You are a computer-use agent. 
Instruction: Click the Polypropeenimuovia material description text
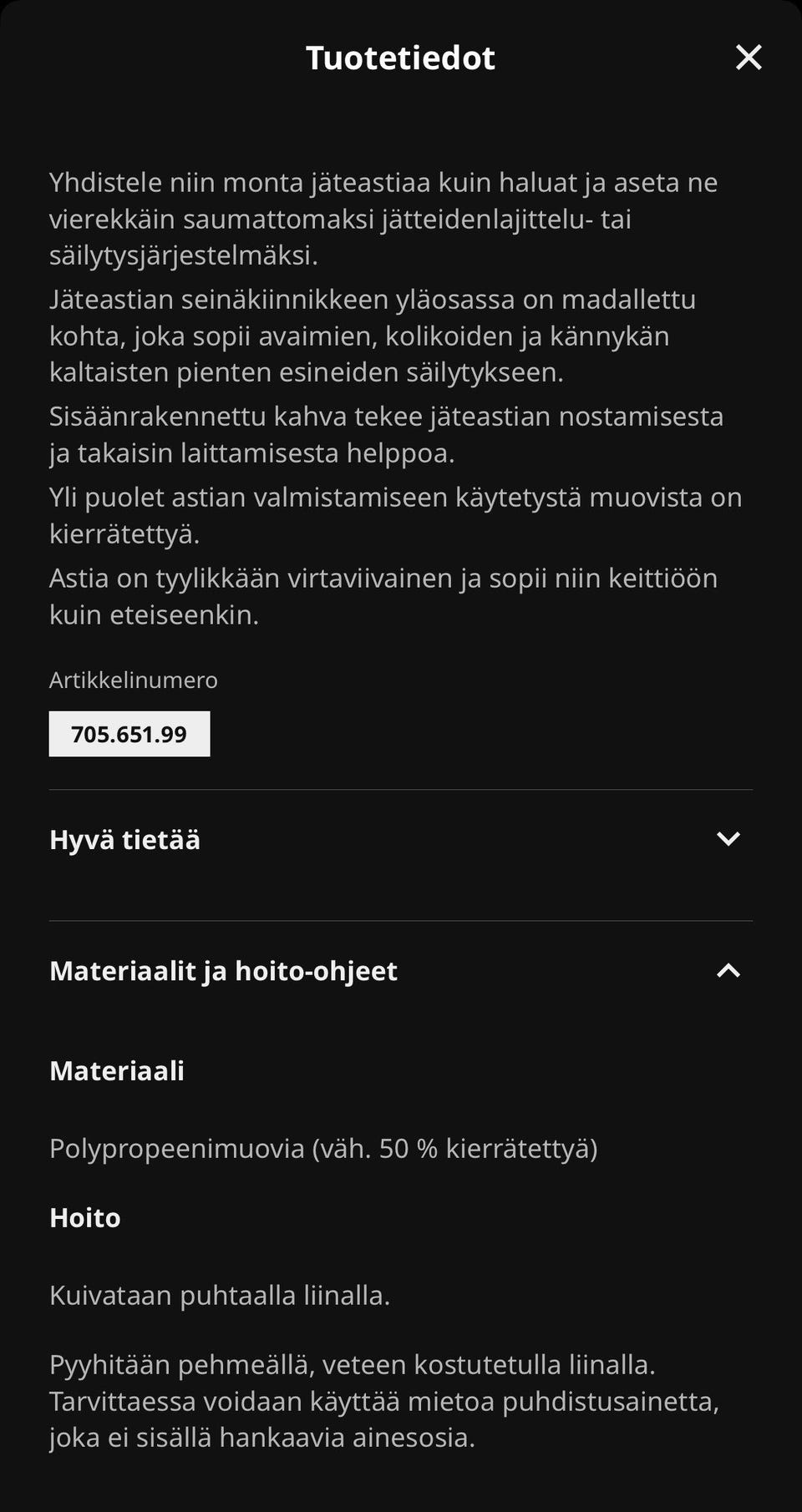(x=325, y=1148)
